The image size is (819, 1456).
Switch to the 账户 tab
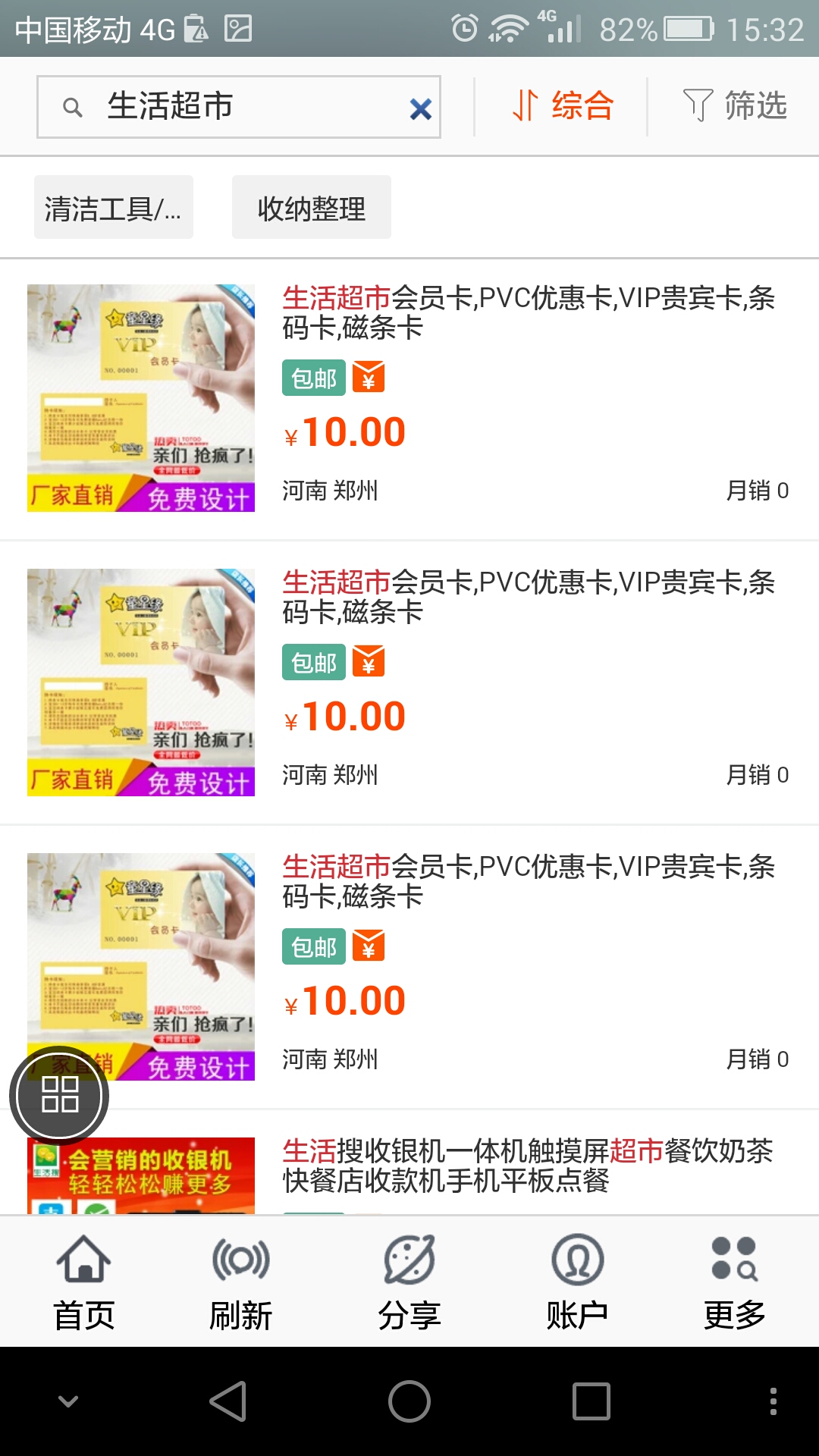pyautogui.click(x=577, y=1282)
